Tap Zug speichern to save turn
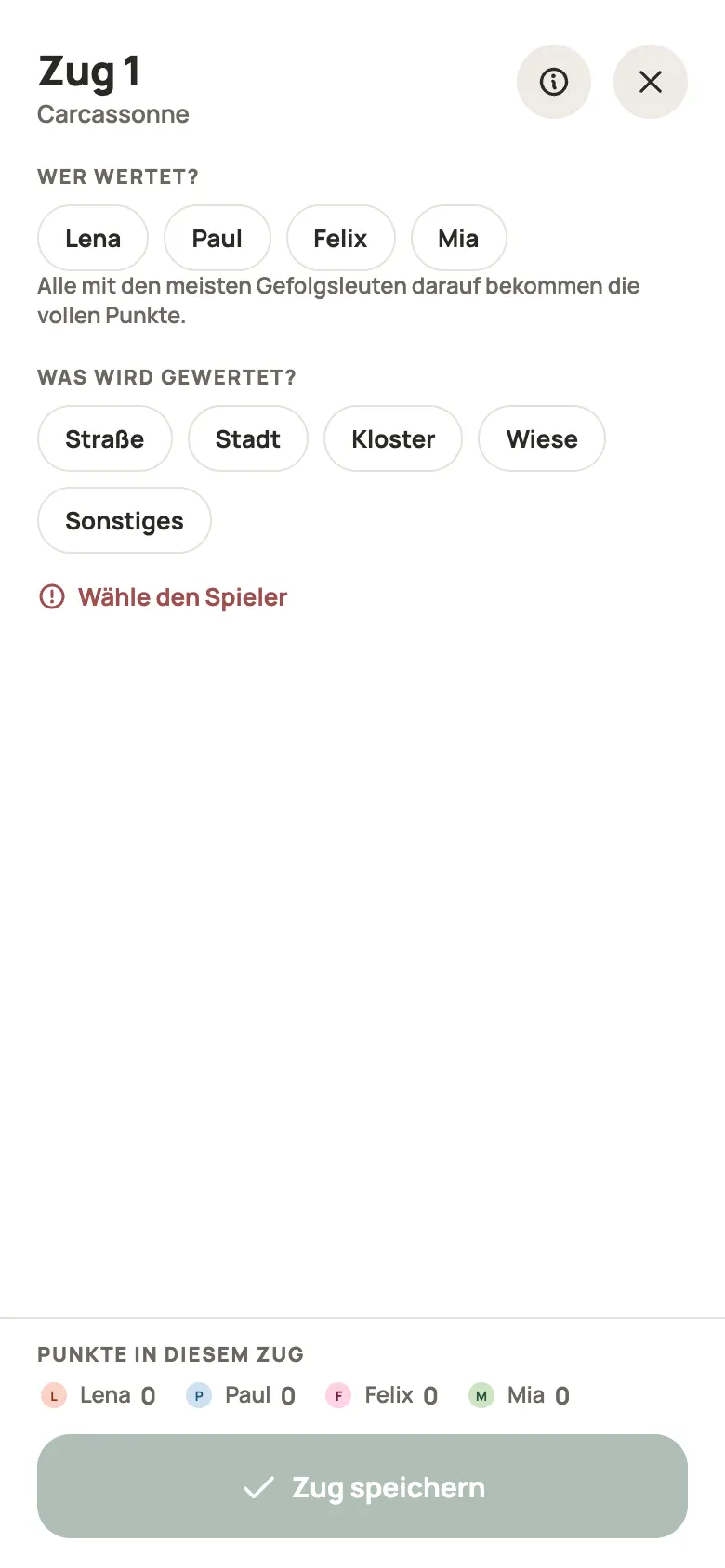The height and width of the screenshot is (1568, 725). tap(362, 1486)
